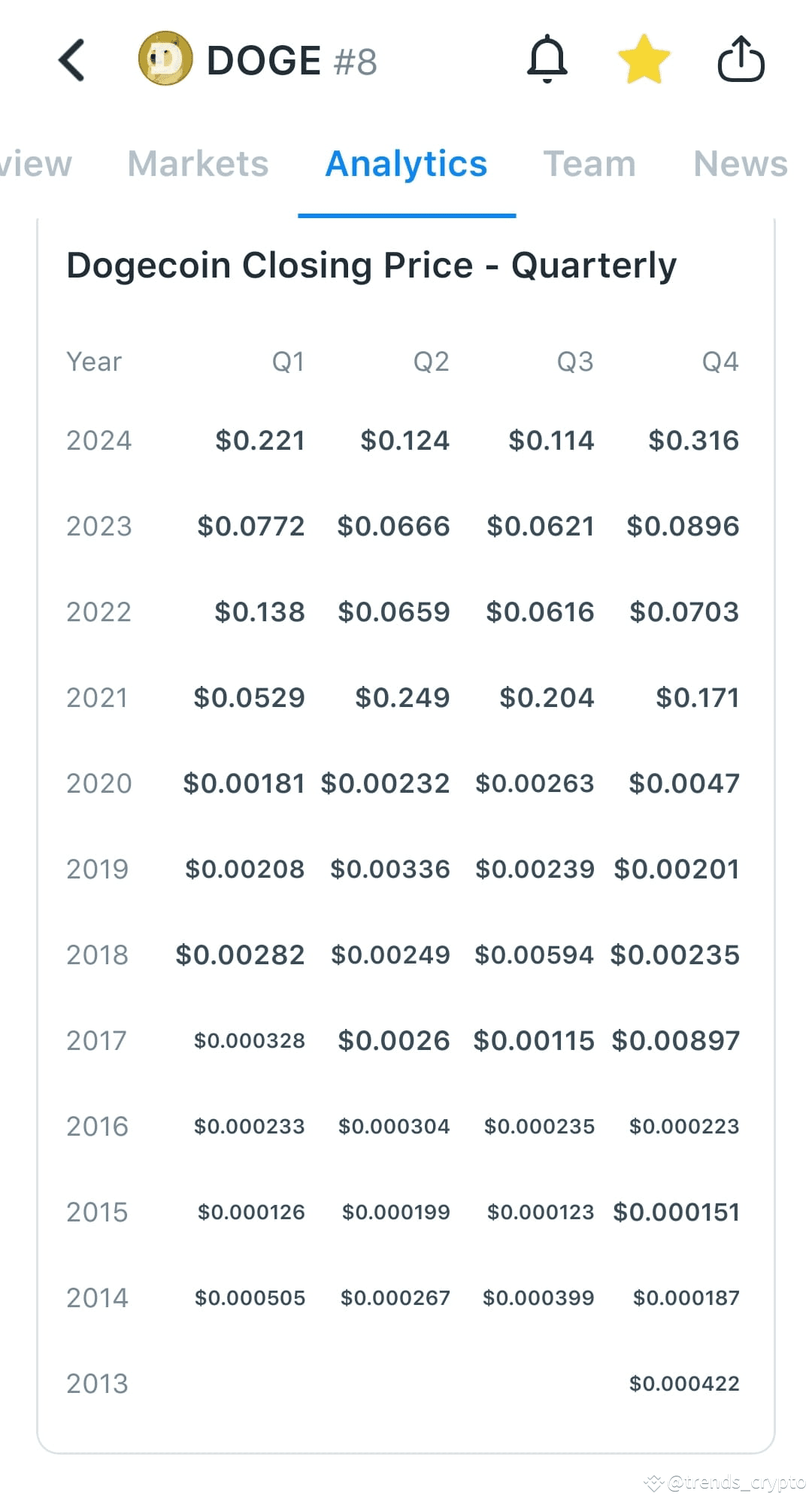Toggle the favorite star for Dogecoin
This screenshot has width=812, height=1499.
[645, 59]
